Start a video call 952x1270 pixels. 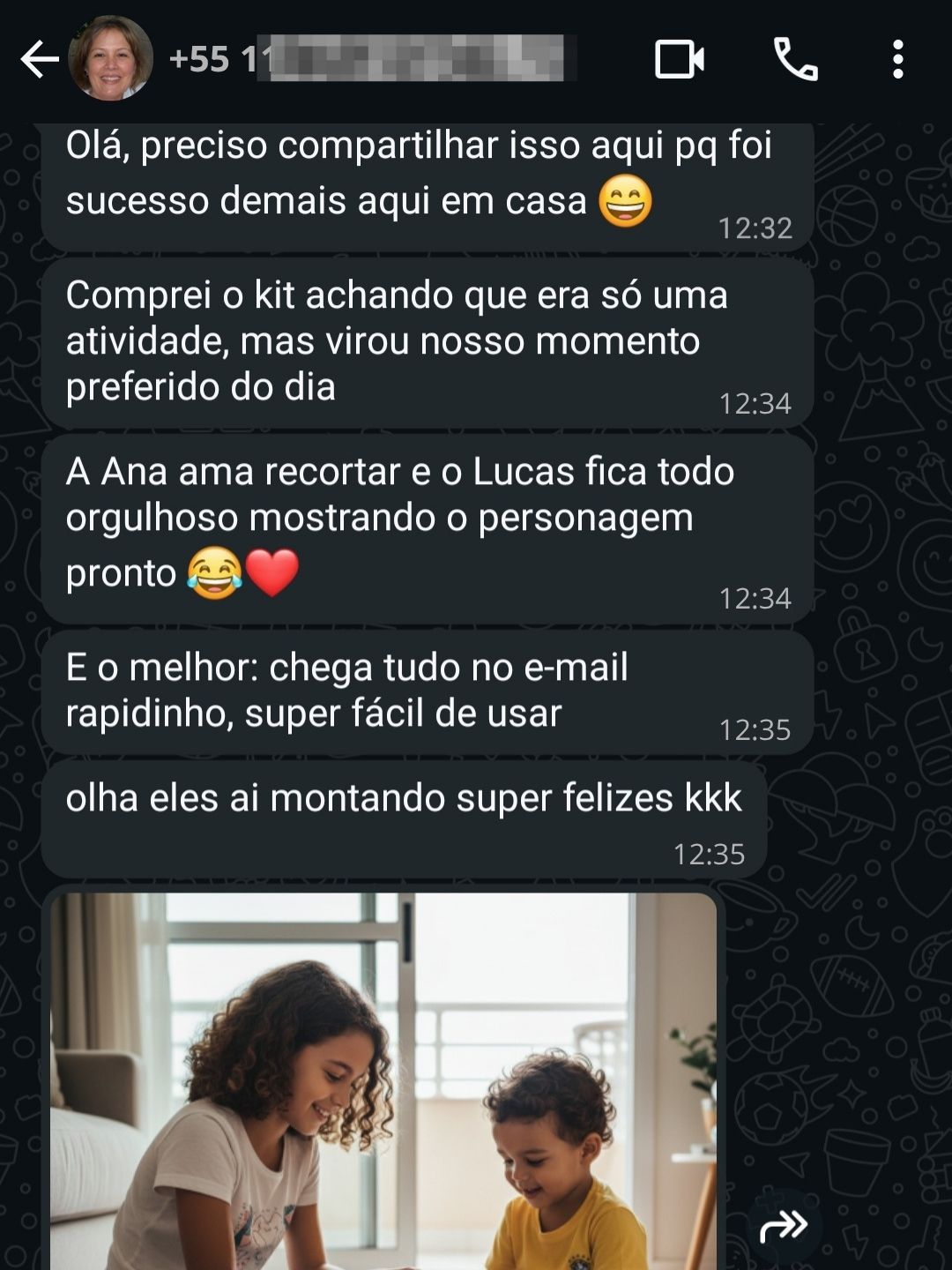click(679, 60)
